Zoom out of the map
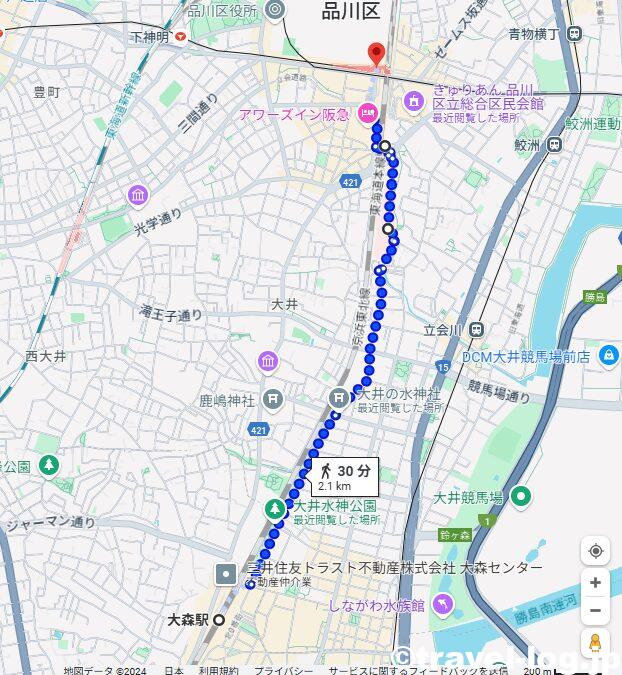Image resolution: width=622 pixels, height=675 pixels. click(595, 610)
